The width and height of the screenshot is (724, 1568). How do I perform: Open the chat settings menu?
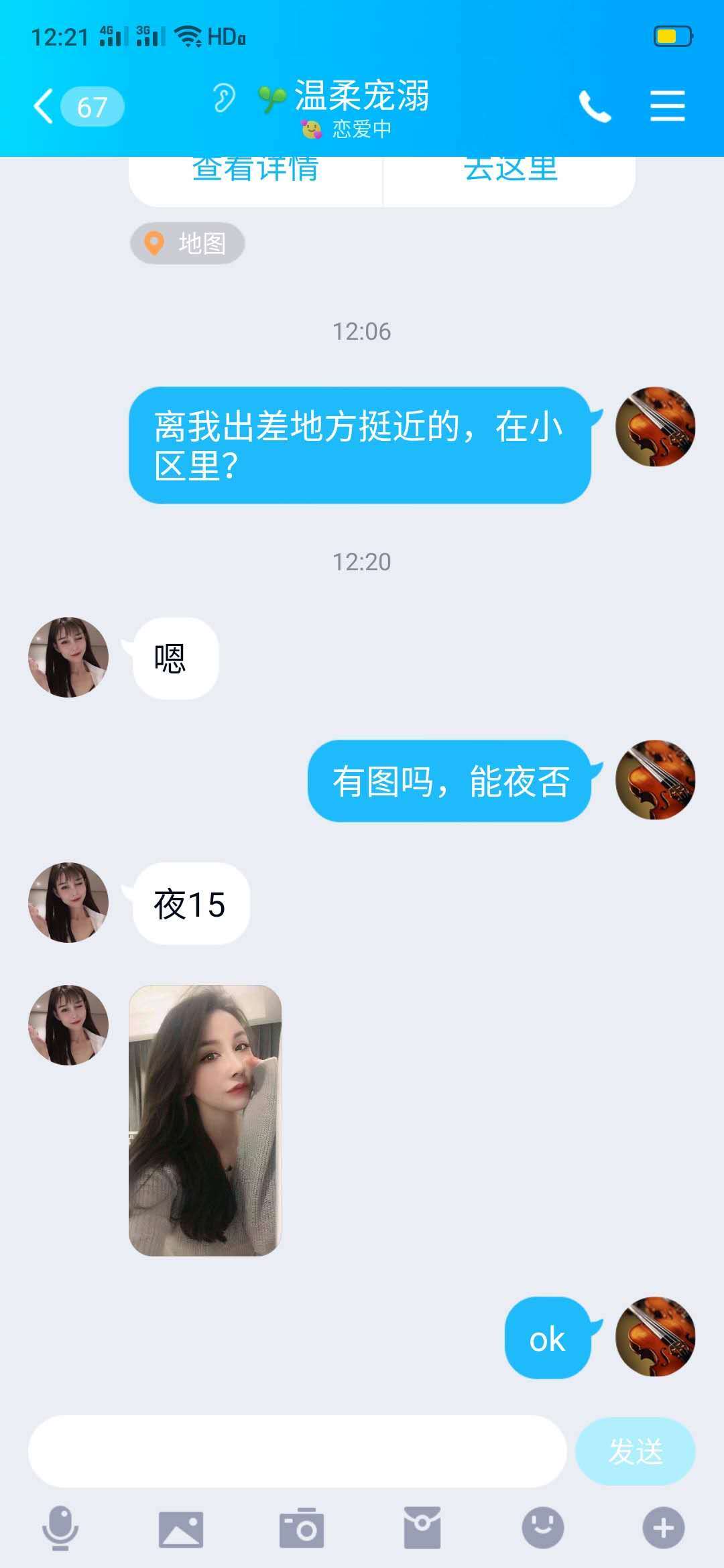point(667,107)
